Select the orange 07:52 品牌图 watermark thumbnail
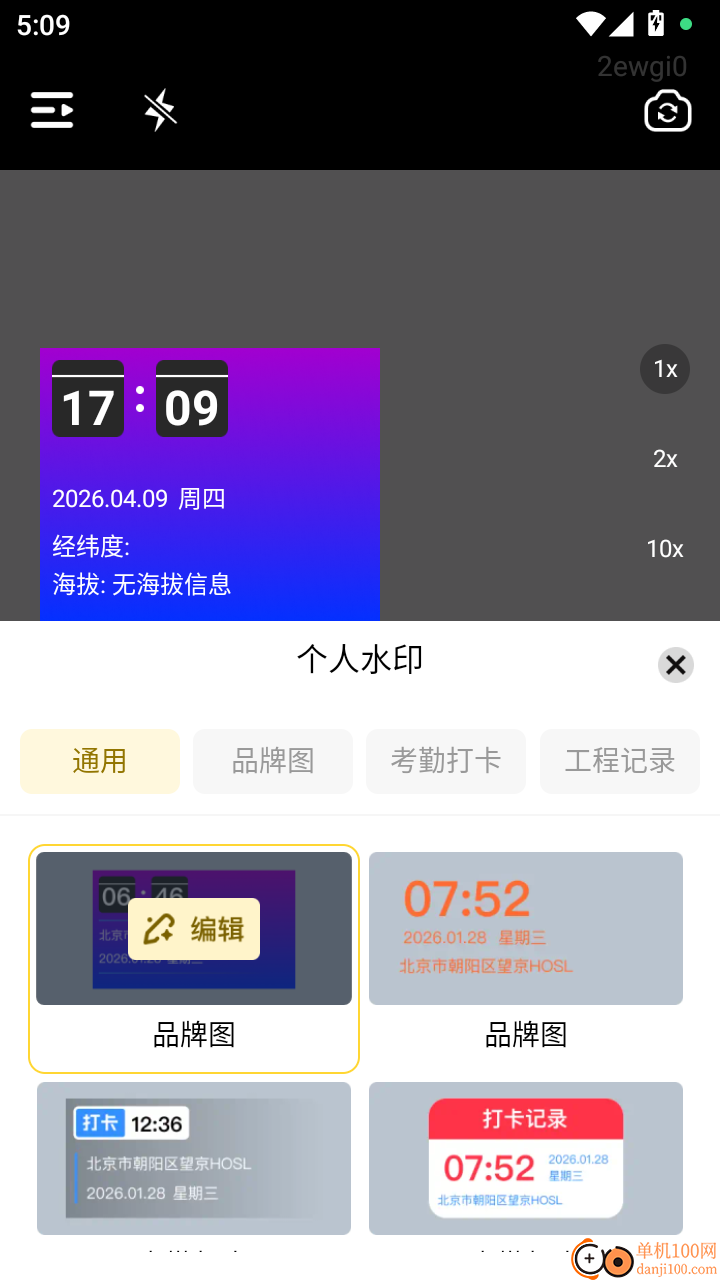Screen dimensions: 720x1280 point(525,927)
